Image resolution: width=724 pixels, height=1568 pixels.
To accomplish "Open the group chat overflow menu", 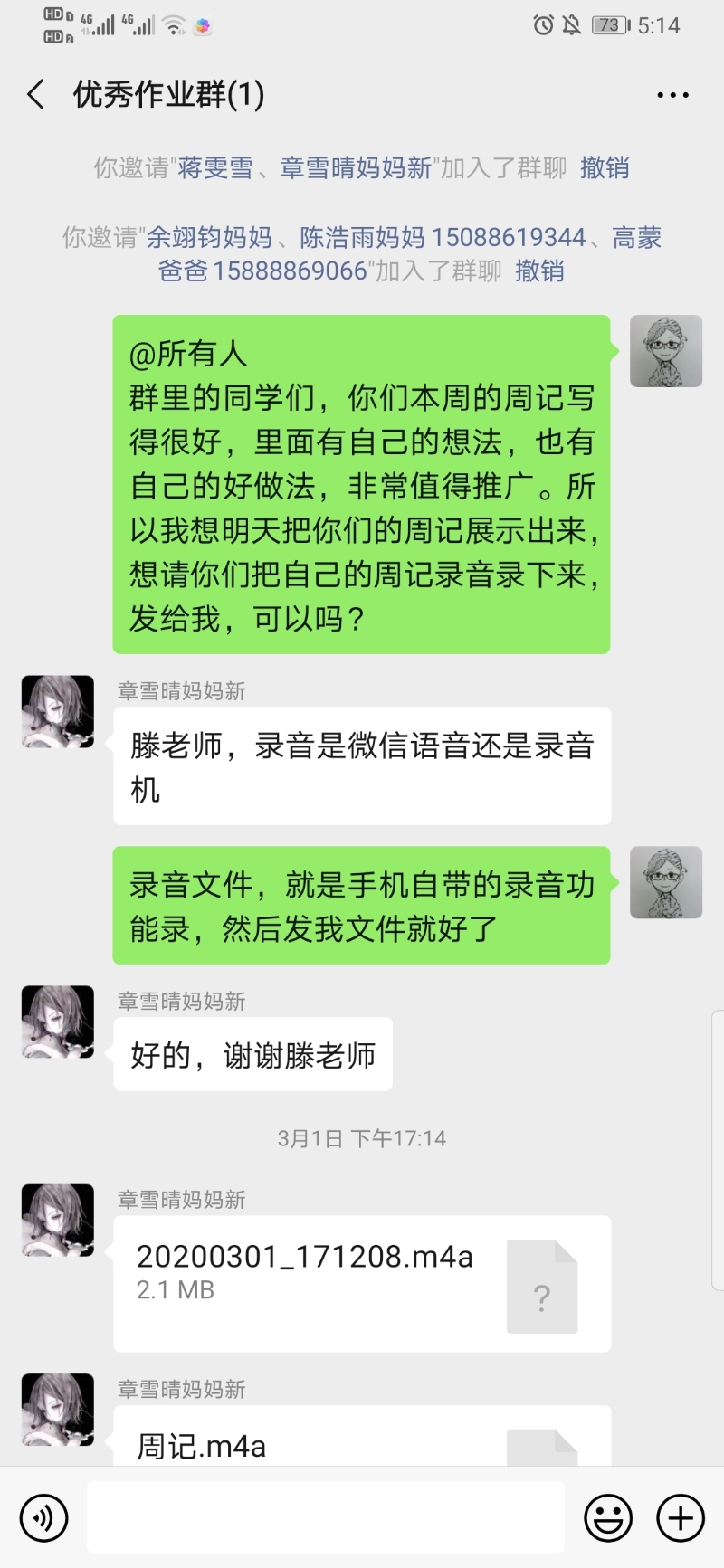I will pos(672,95).
